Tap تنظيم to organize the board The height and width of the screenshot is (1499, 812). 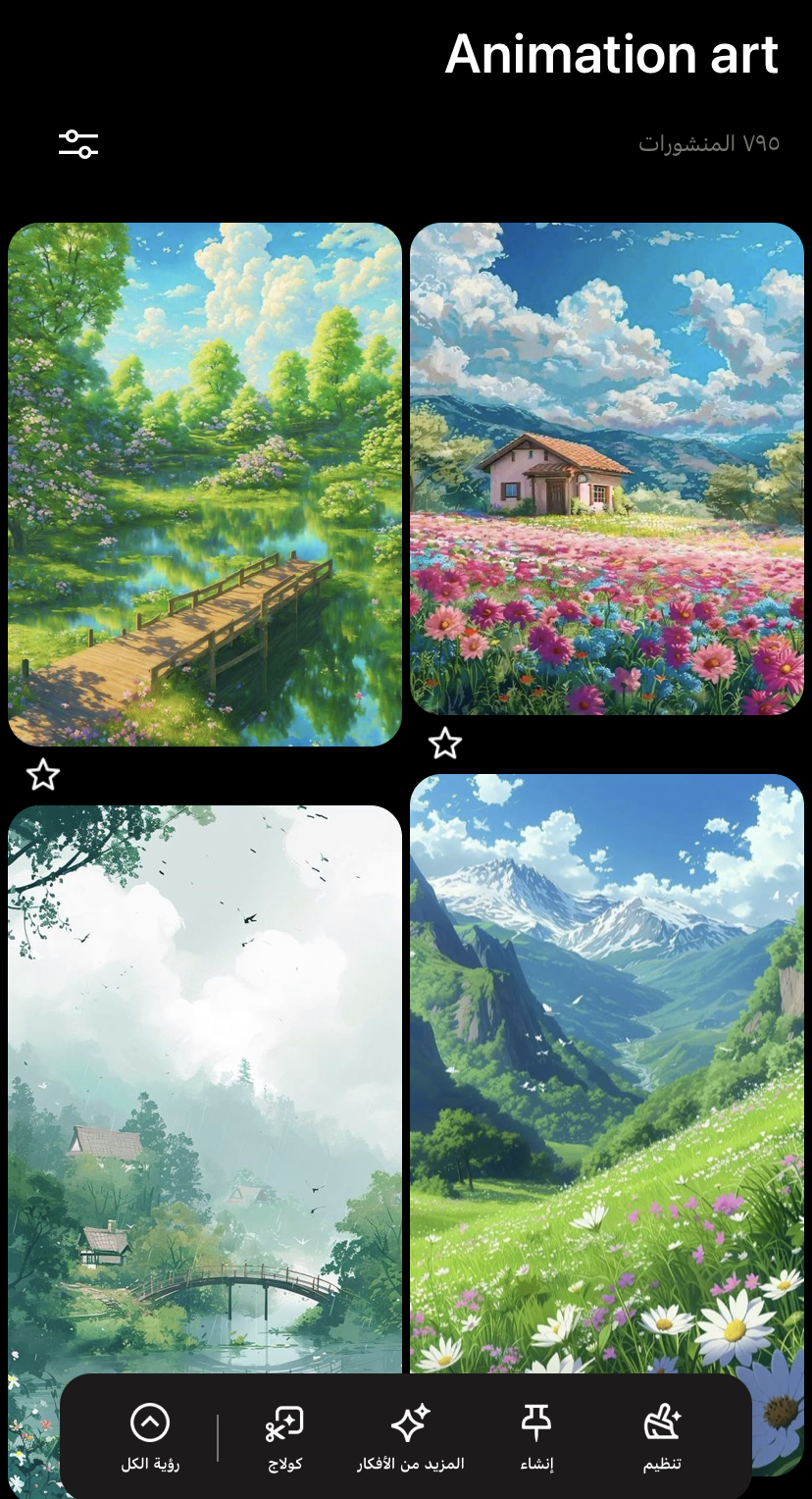662,1437
